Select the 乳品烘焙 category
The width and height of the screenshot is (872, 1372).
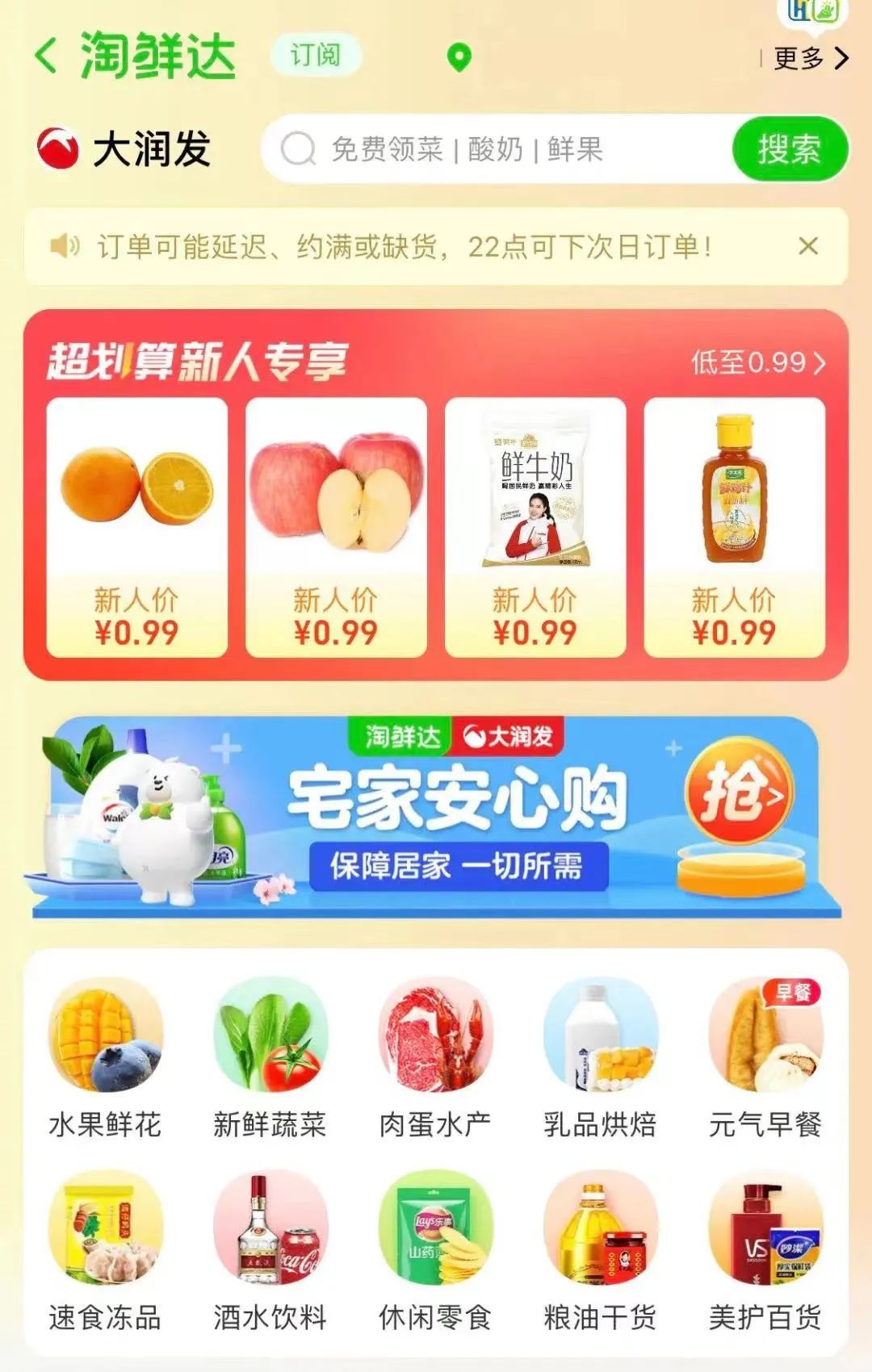coord(600,1059)
